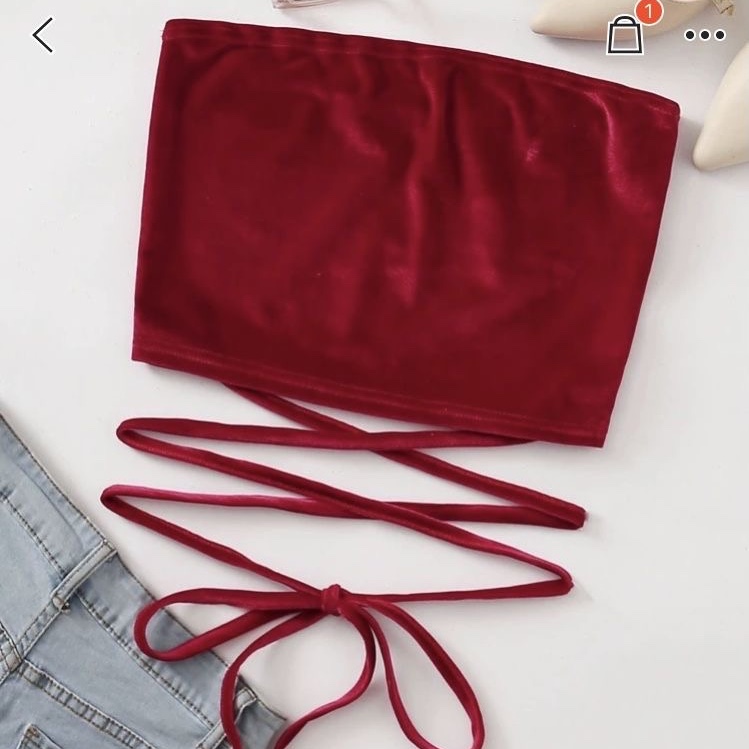The image size is (749, 749).
Task: Open the three-dot overflow menu
Action: (x=705, y=35)
